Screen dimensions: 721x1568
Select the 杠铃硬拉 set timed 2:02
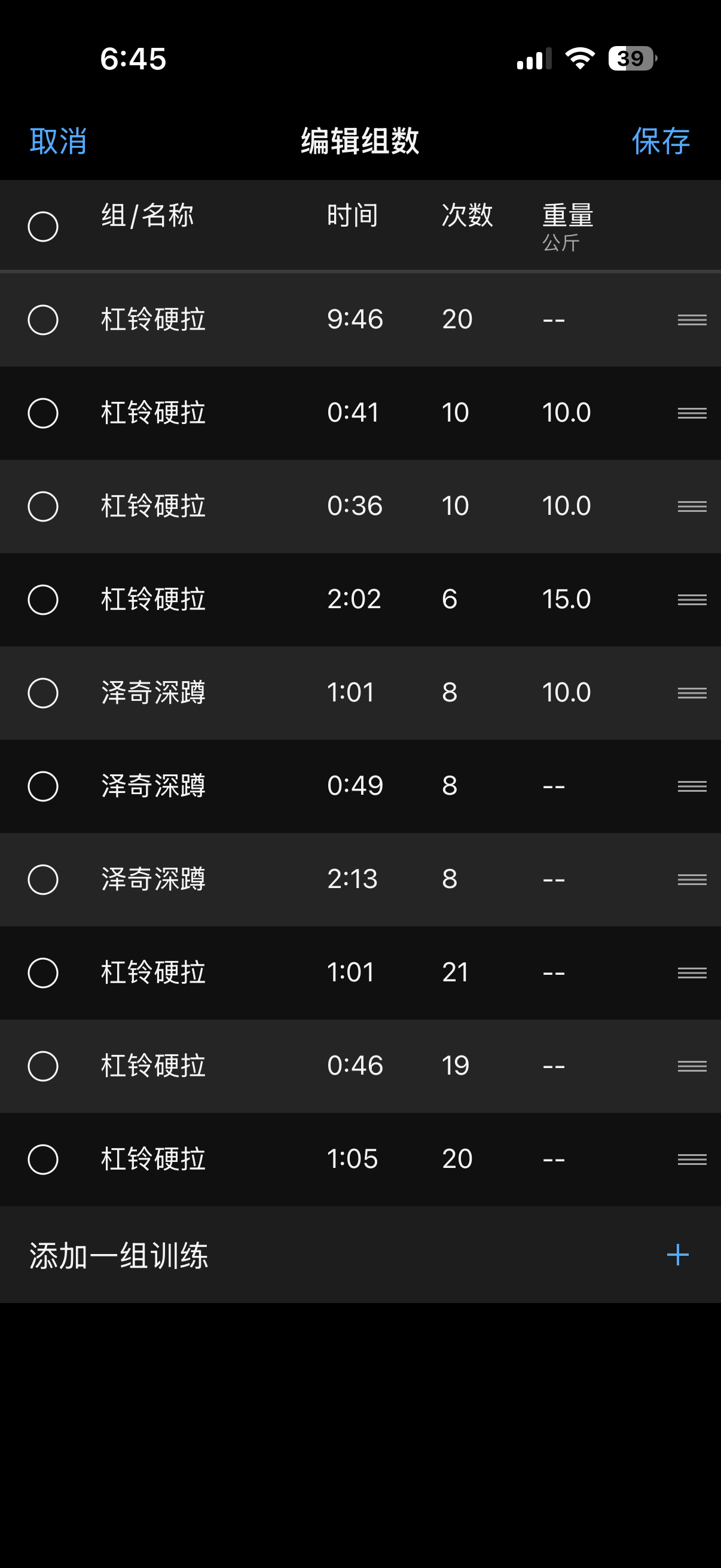[x=43, y=600]
